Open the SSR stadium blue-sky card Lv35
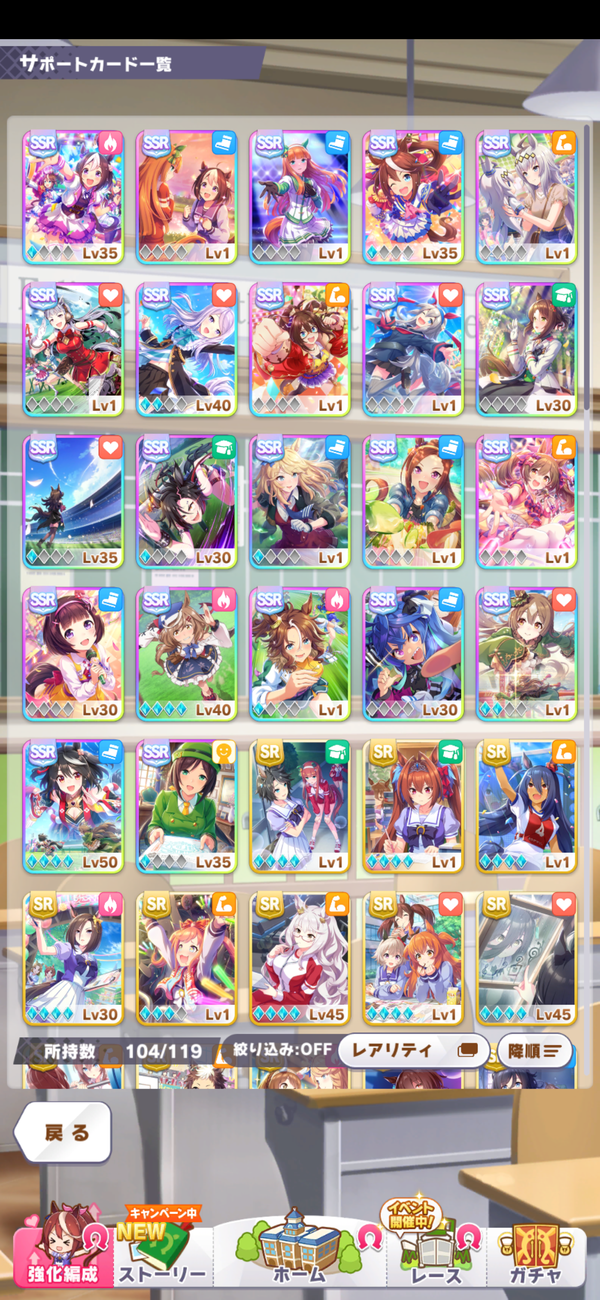 coord(73,502)
